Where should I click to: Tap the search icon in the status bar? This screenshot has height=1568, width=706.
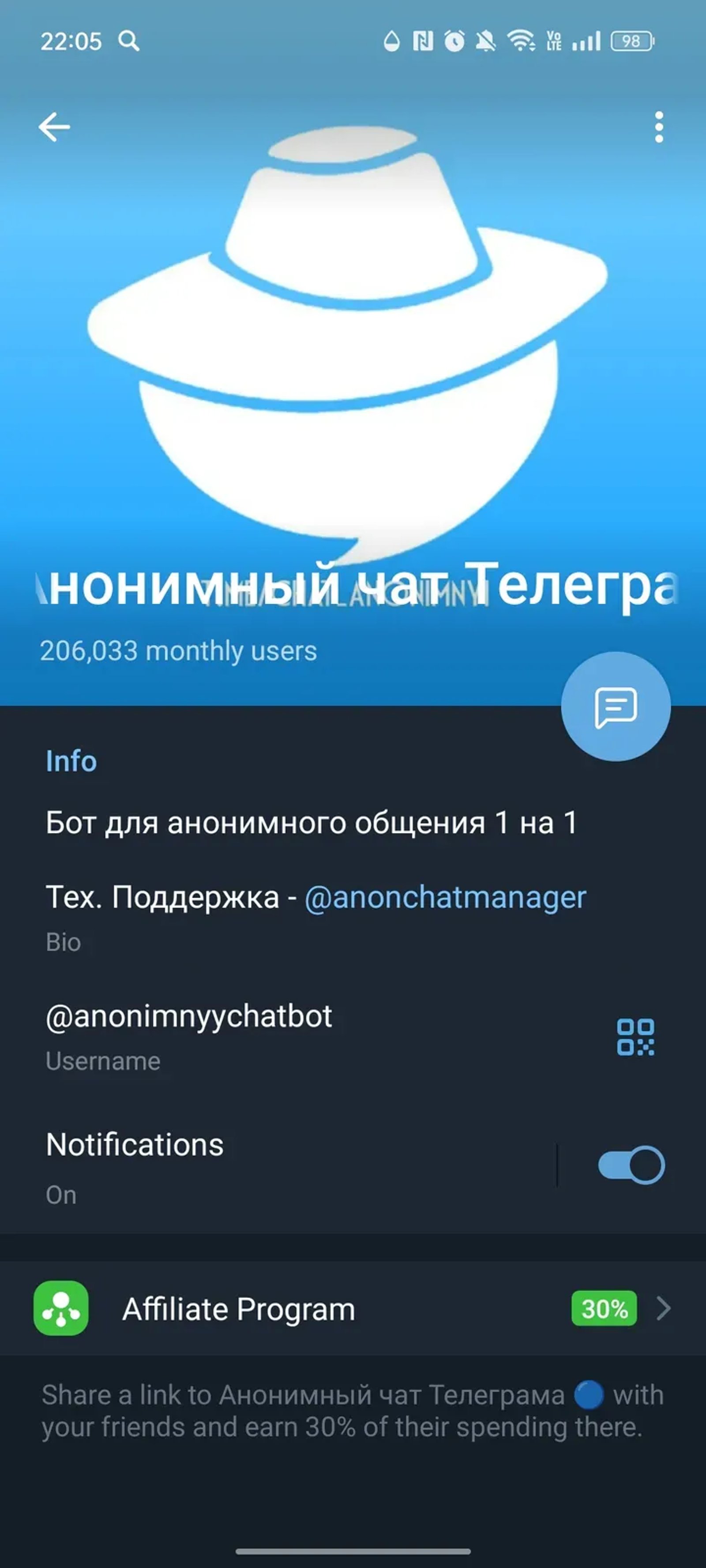128,41
